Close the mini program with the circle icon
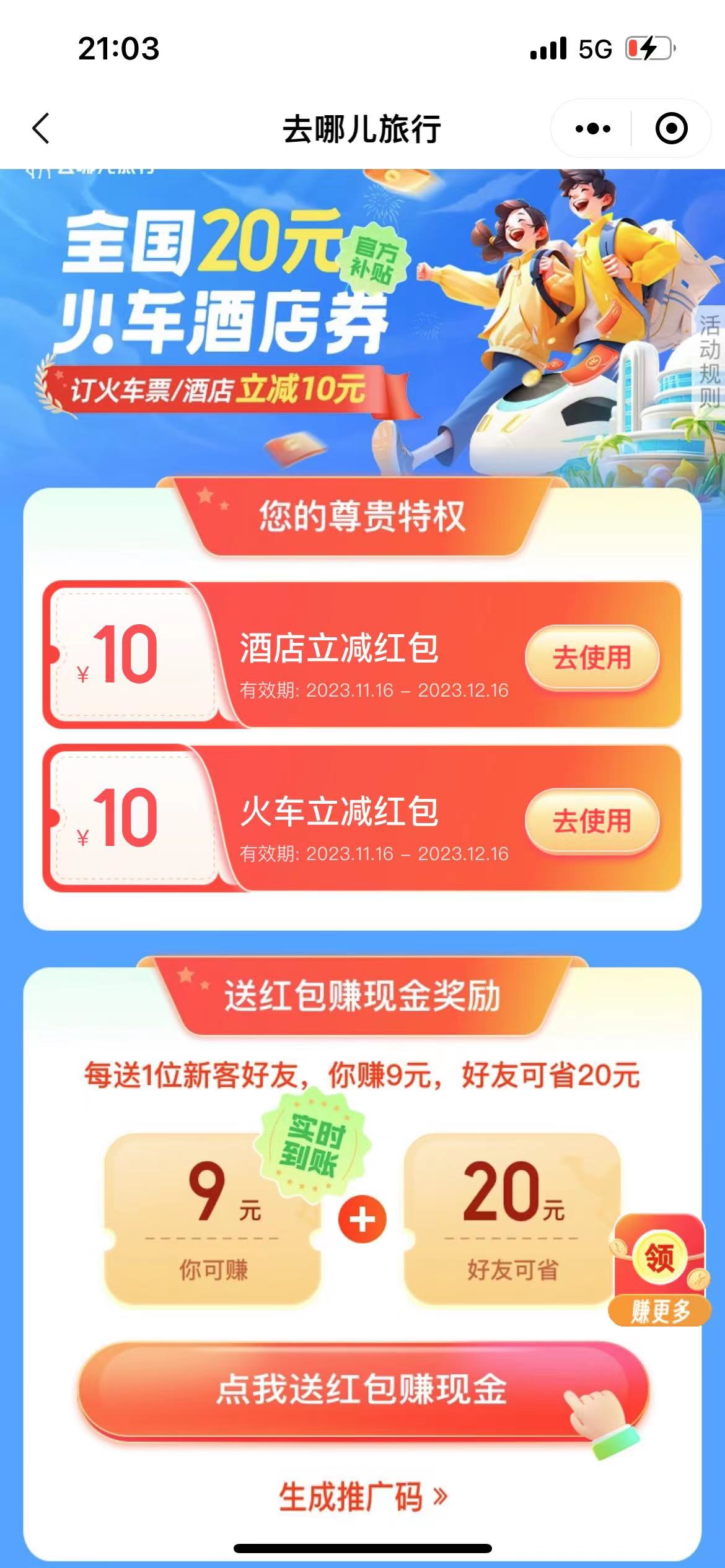 (x=671, y=129)
